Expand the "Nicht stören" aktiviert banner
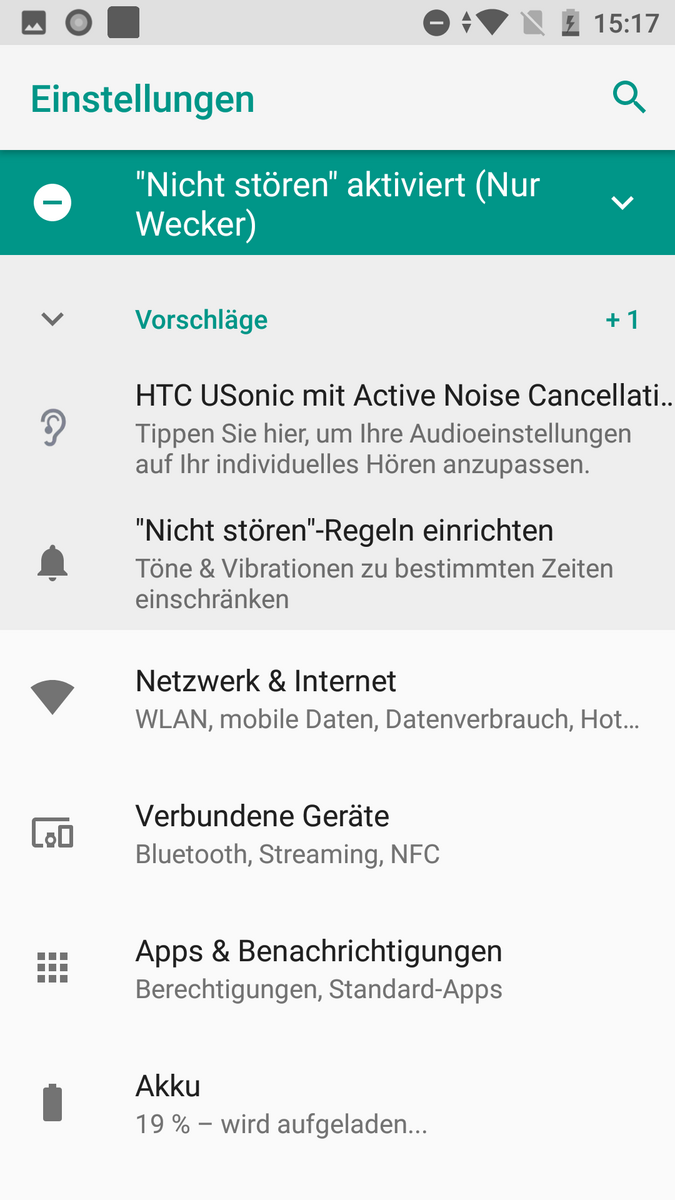Viewport: 675px width, 1200px height. tap(622, 203)
